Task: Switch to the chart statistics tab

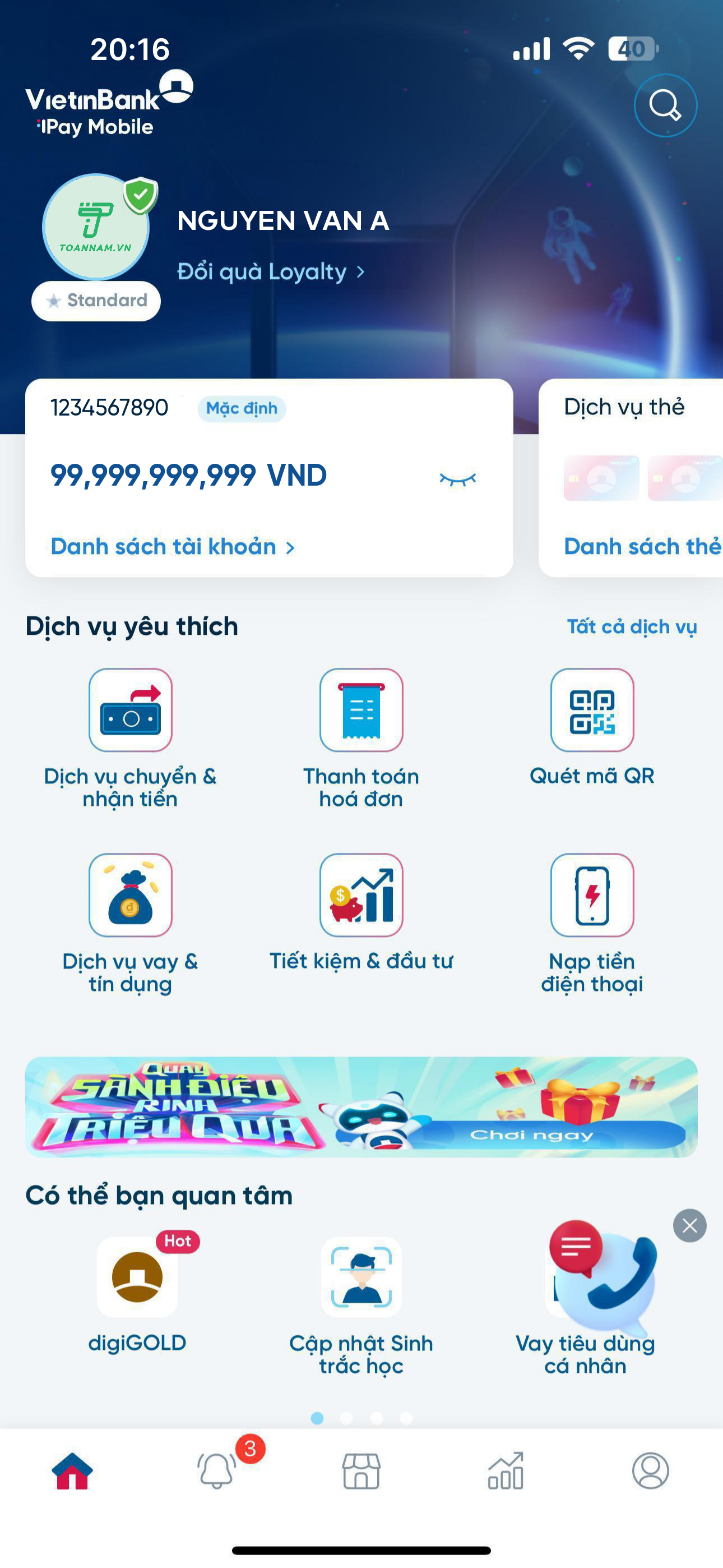Action: (506, 1470)
